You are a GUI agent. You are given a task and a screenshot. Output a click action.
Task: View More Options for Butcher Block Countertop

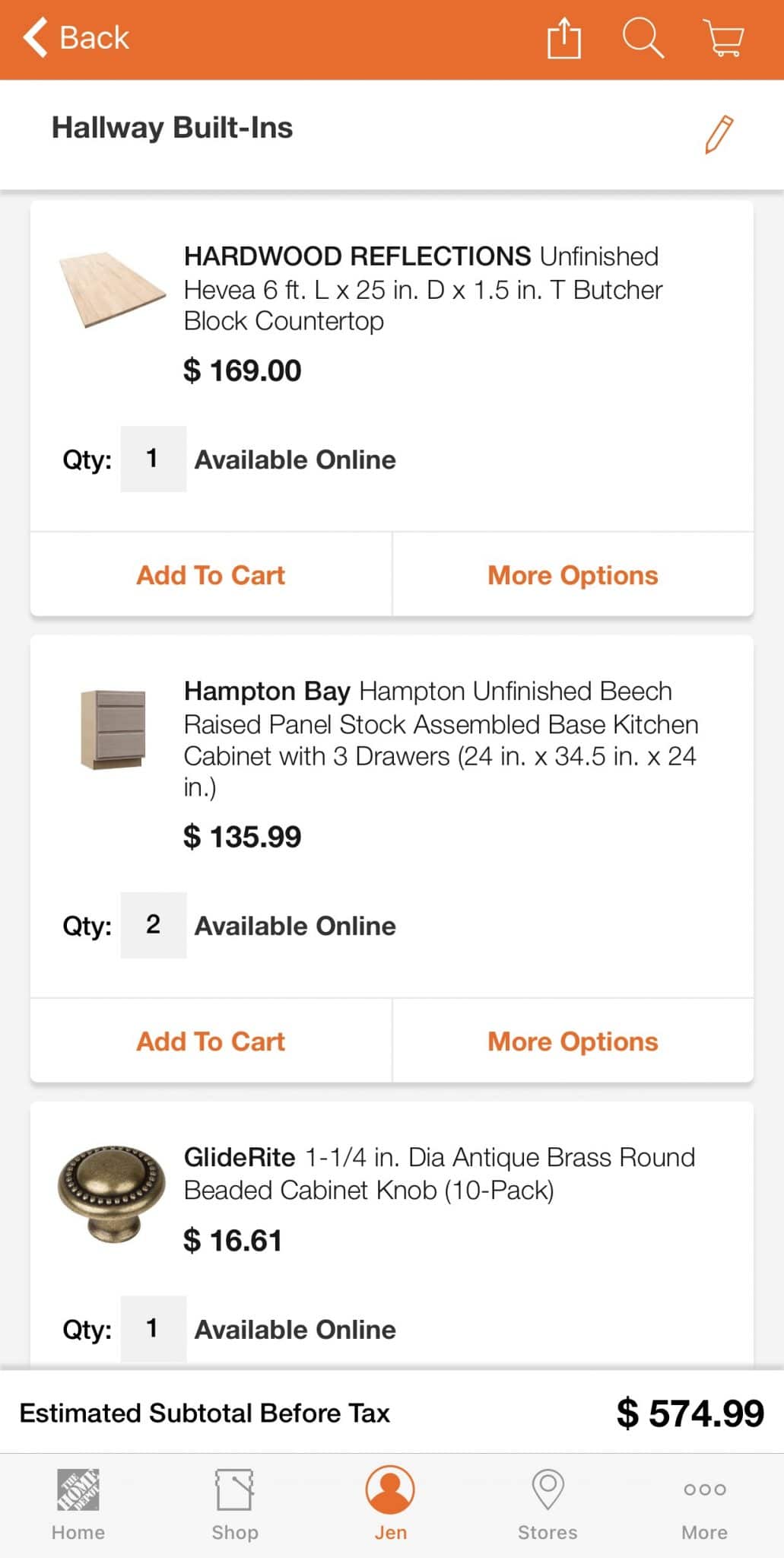(573, 575)
